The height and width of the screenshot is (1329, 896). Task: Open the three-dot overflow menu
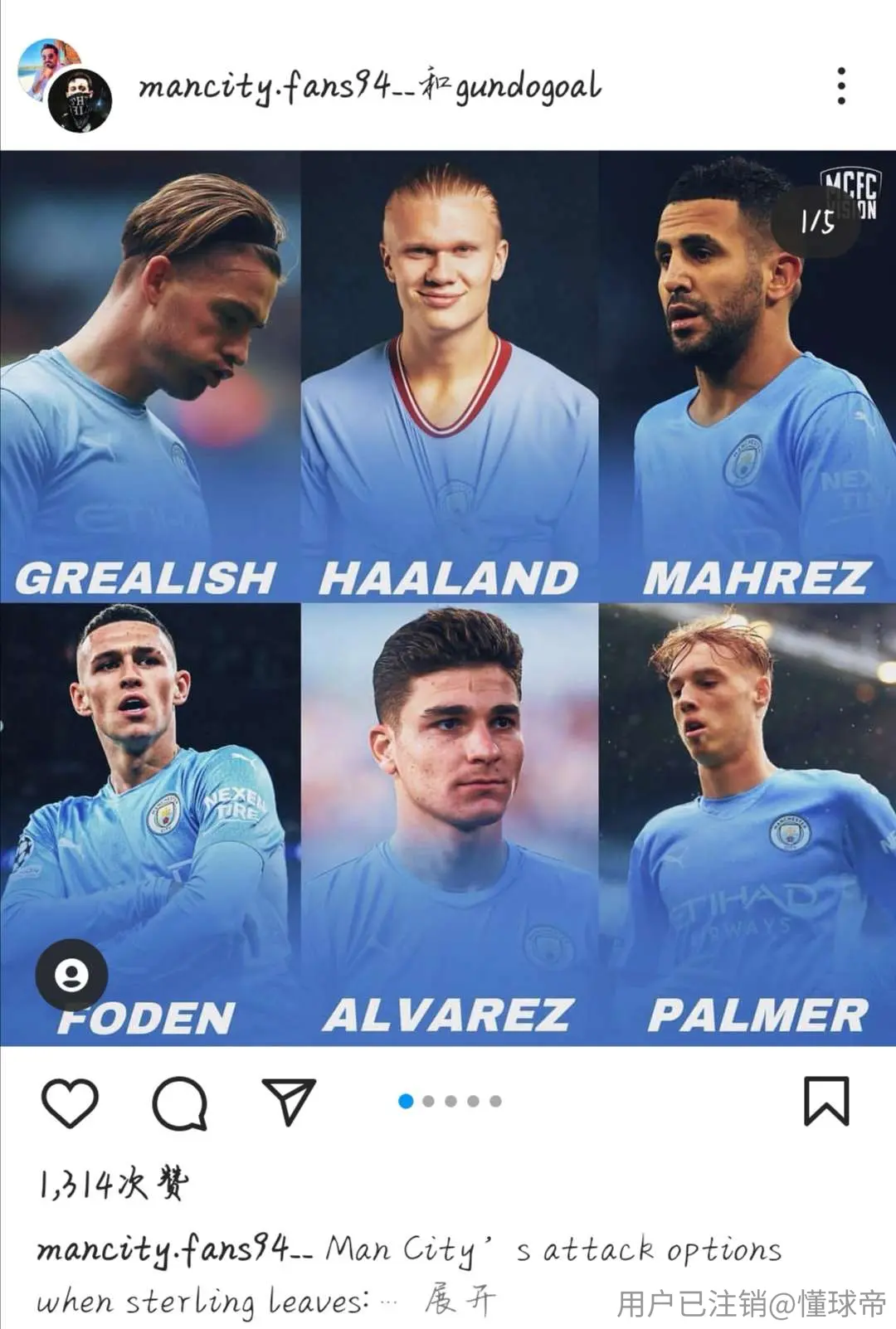click(x=841, y=85)
